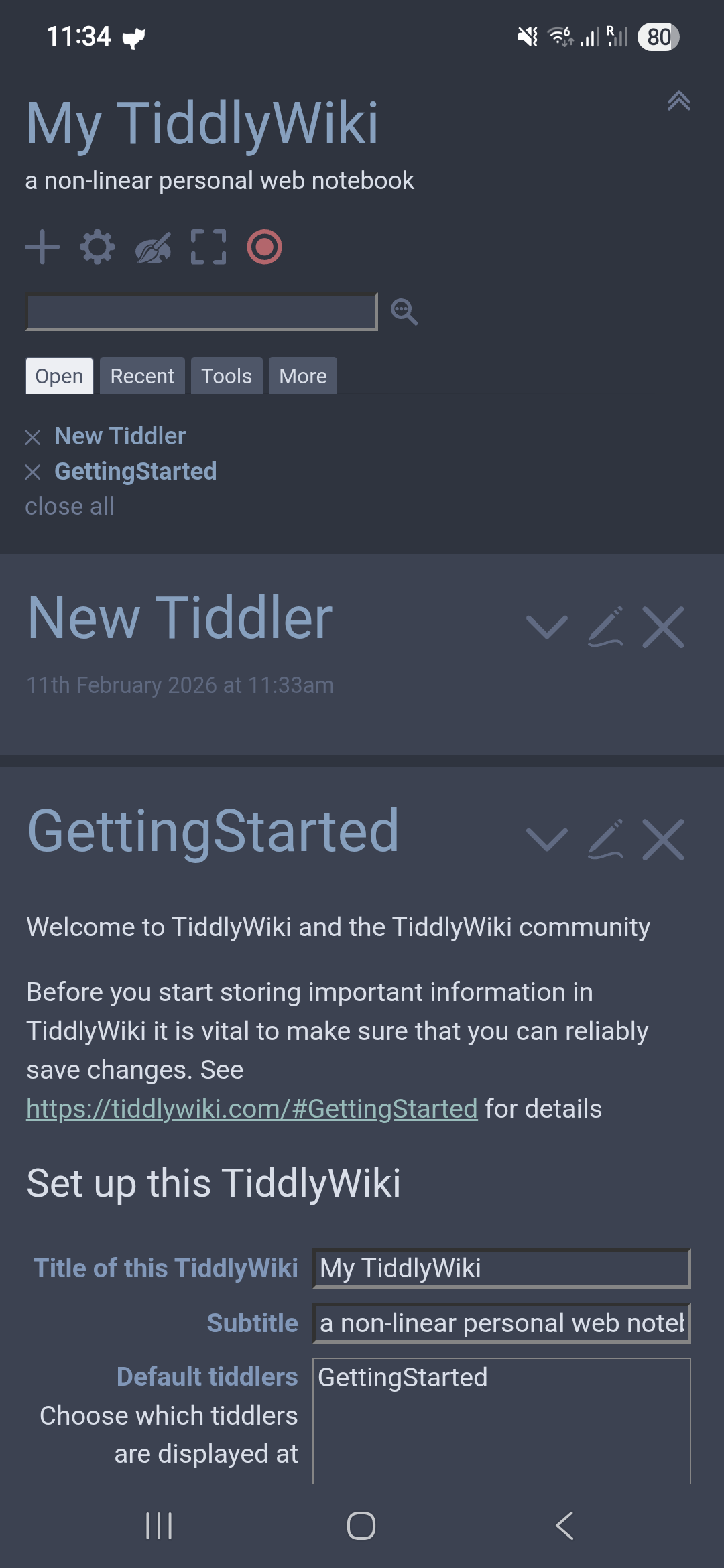
Task: Switch to the Recent tab
Action: coord(142,376)
